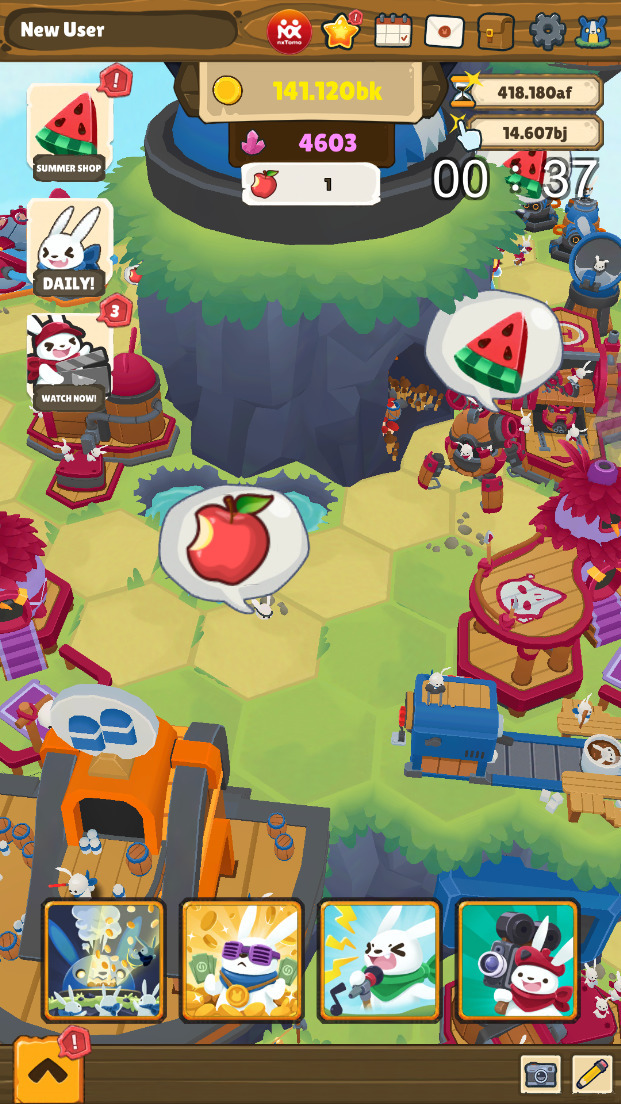Activate the film camera bunny ability
The image size is (621, 1104).
(x=517, y=959)
